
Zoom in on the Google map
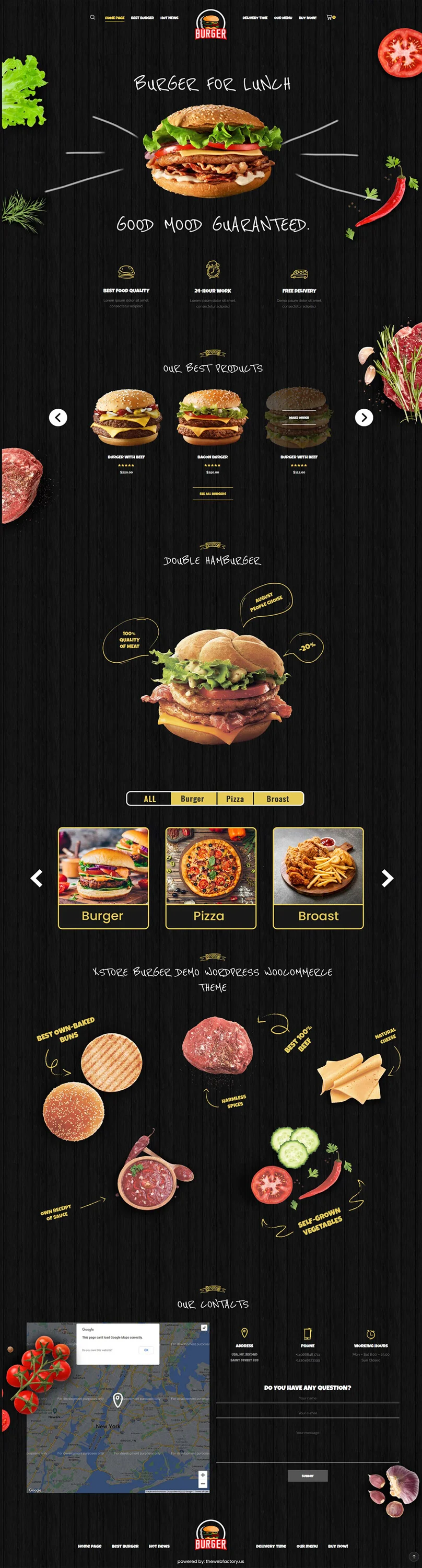[203, 1474]
